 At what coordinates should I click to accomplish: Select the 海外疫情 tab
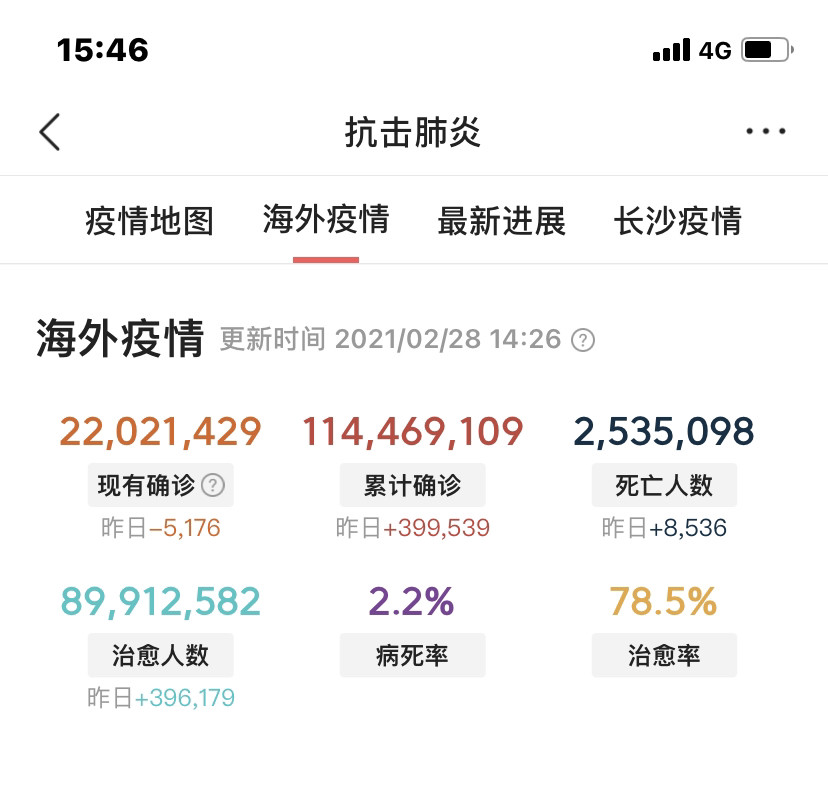[326, 220]
